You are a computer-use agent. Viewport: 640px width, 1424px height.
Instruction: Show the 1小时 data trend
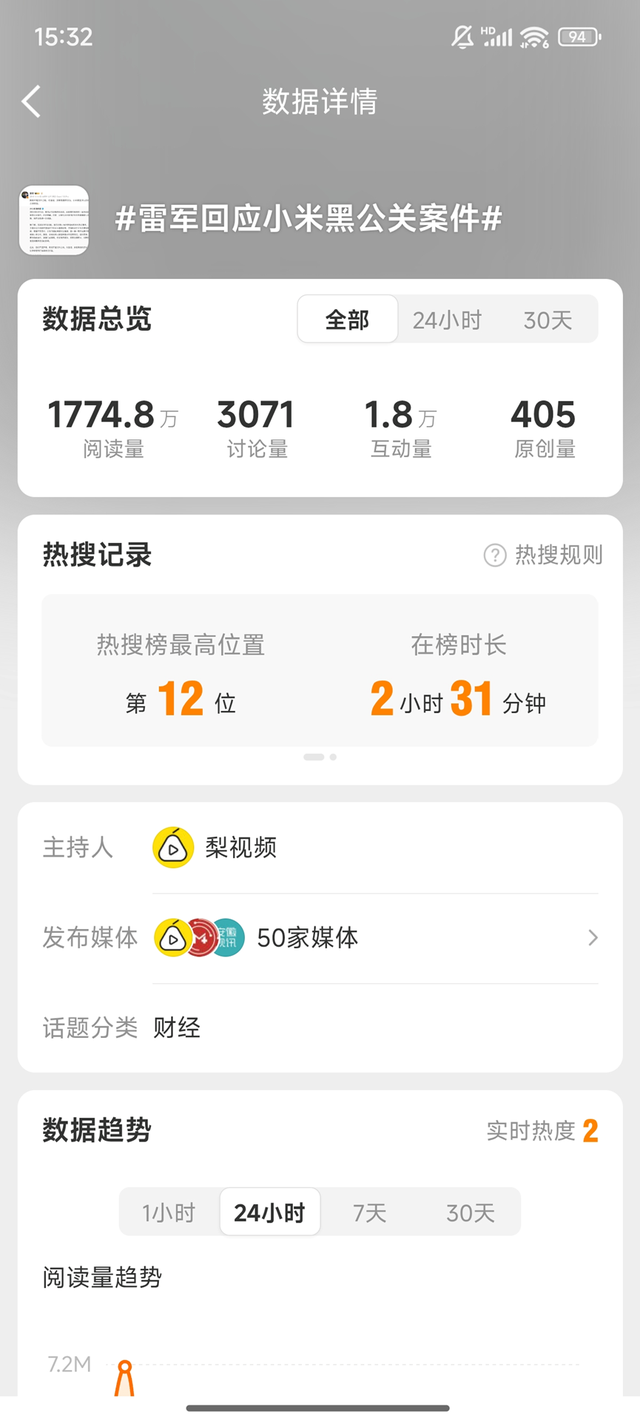click(x=169, y=1213)
